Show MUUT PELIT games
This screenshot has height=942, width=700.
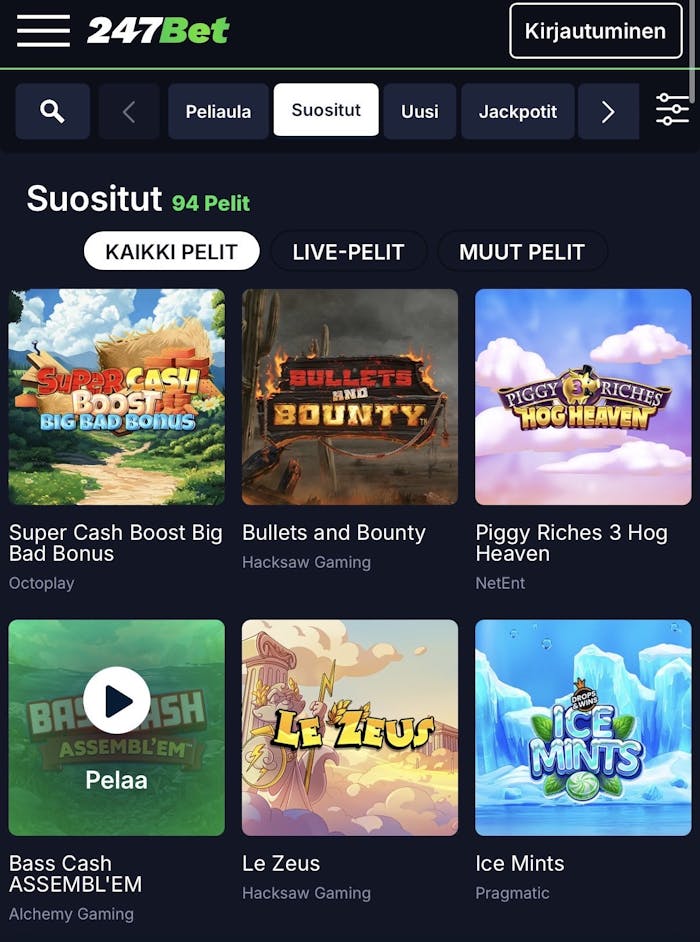tap(522, 251)
